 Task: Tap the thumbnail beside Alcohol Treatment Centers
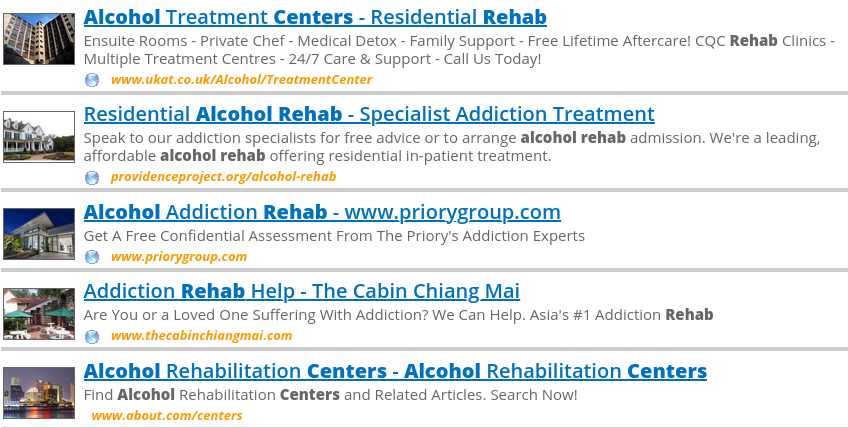tap(39, 39)
